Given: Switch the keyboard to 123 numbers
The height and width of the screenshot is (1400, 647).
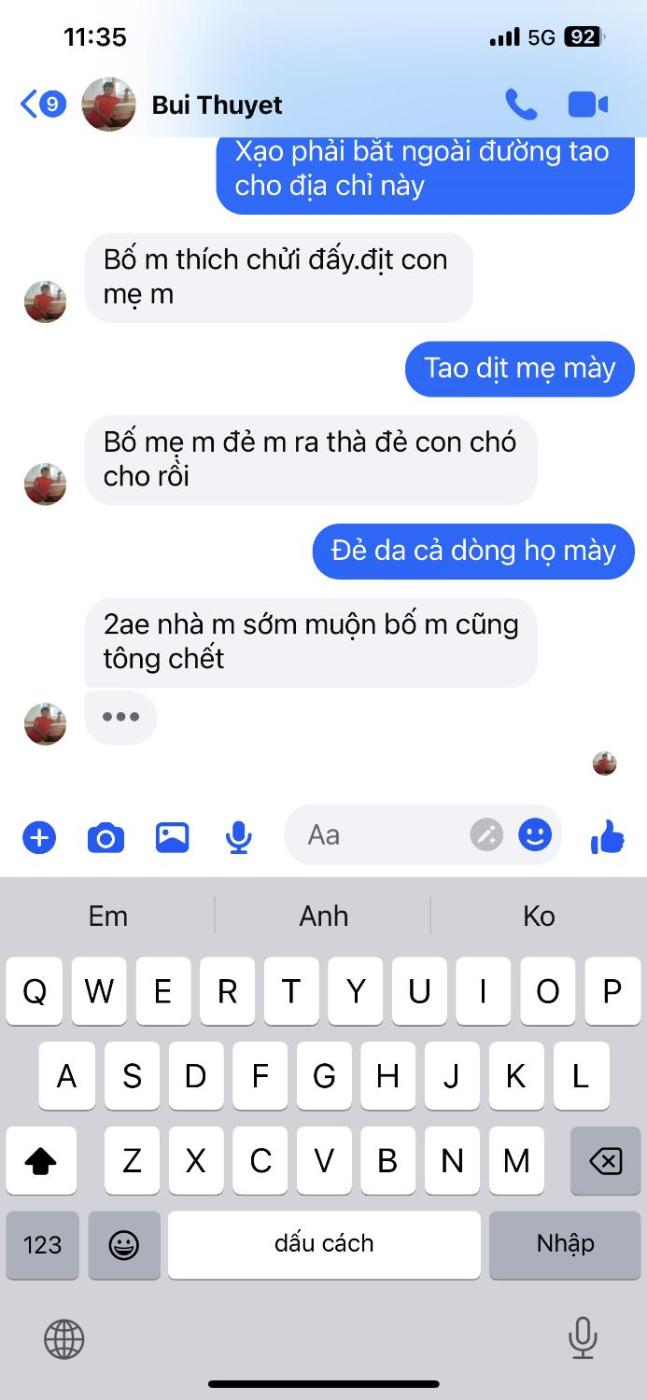Looking at the screenshot, I should pos(42,1245).
